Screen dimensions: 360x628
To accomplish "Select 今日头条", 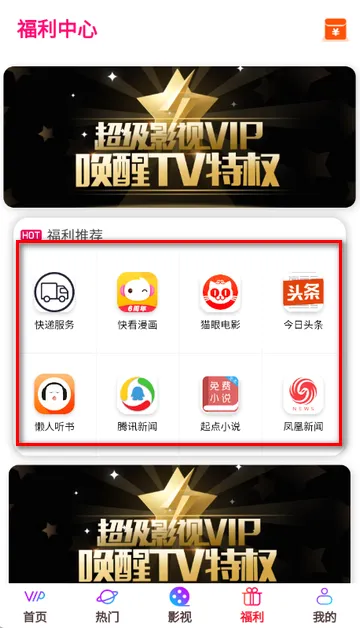I will [x=303, y=302].
